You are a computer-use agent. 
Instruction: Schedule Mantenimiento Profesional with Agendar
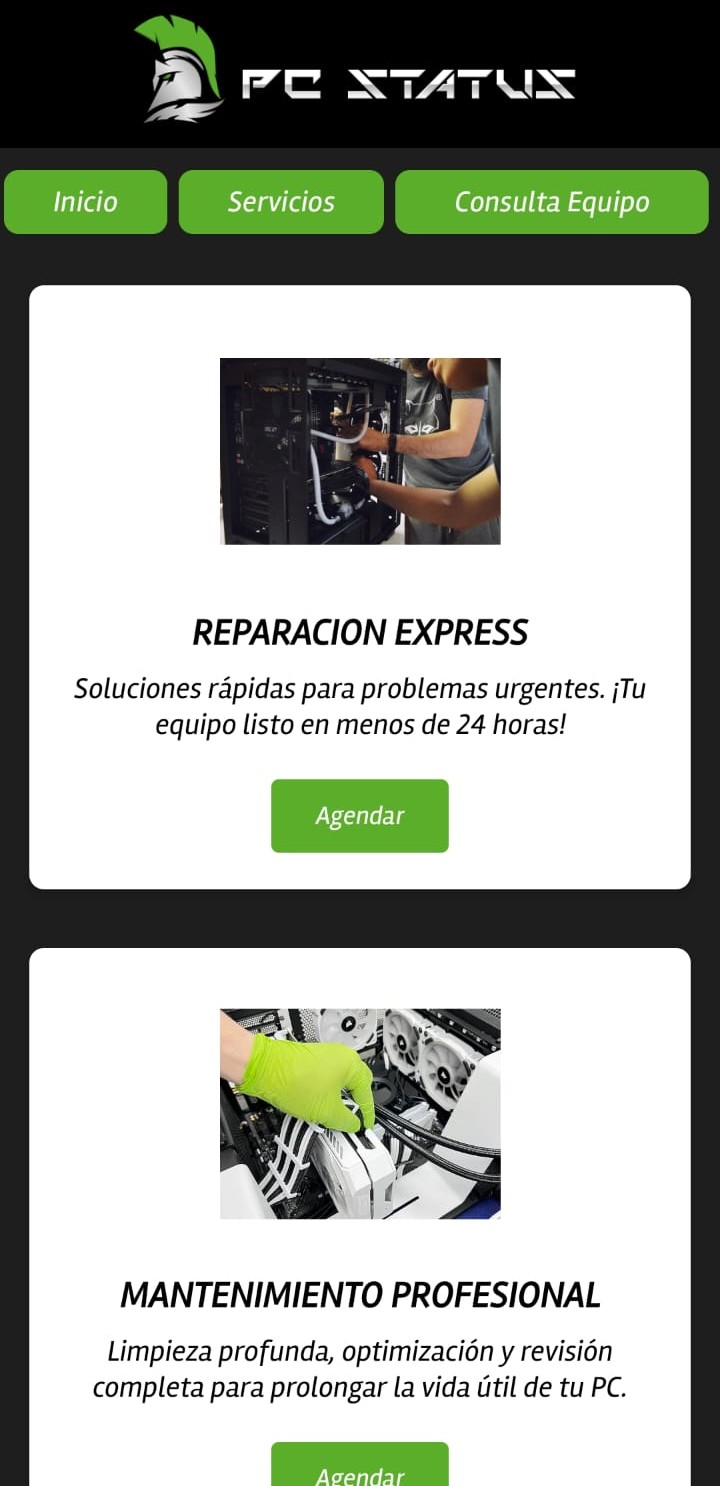coord(359,1468)
